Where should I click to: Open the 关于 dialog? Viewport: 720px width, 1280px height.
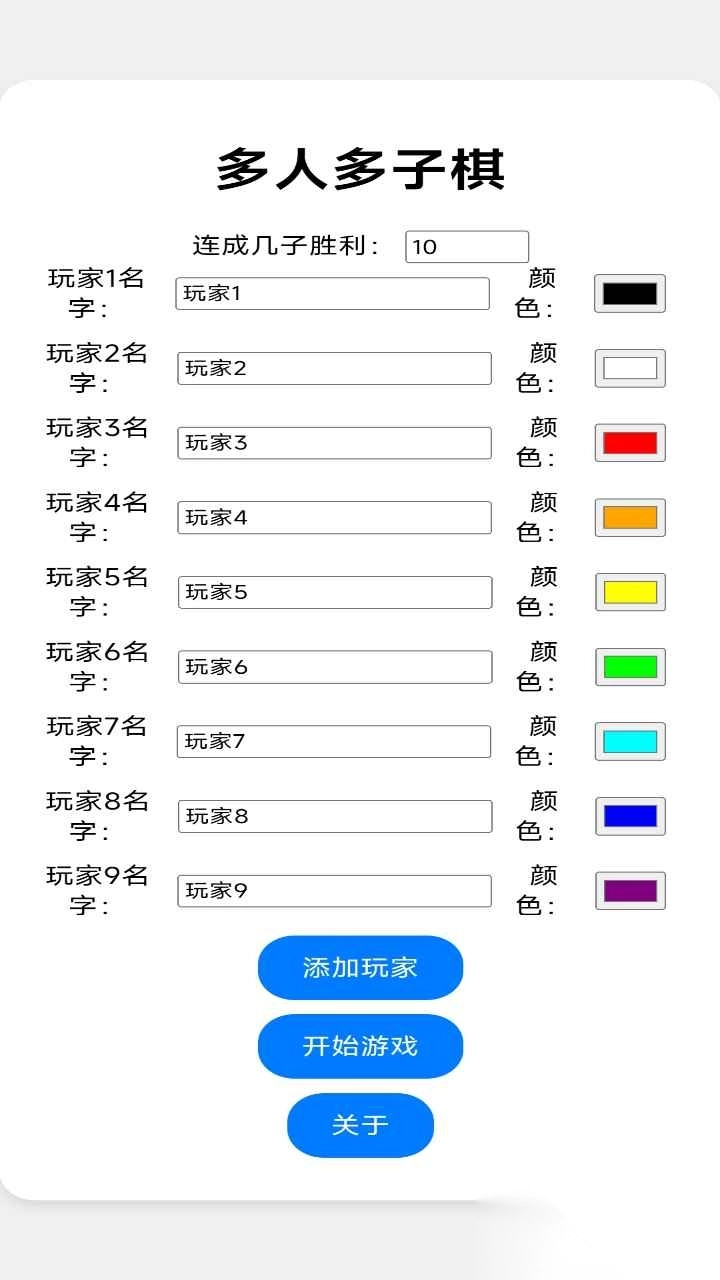tap(360, 1125)
